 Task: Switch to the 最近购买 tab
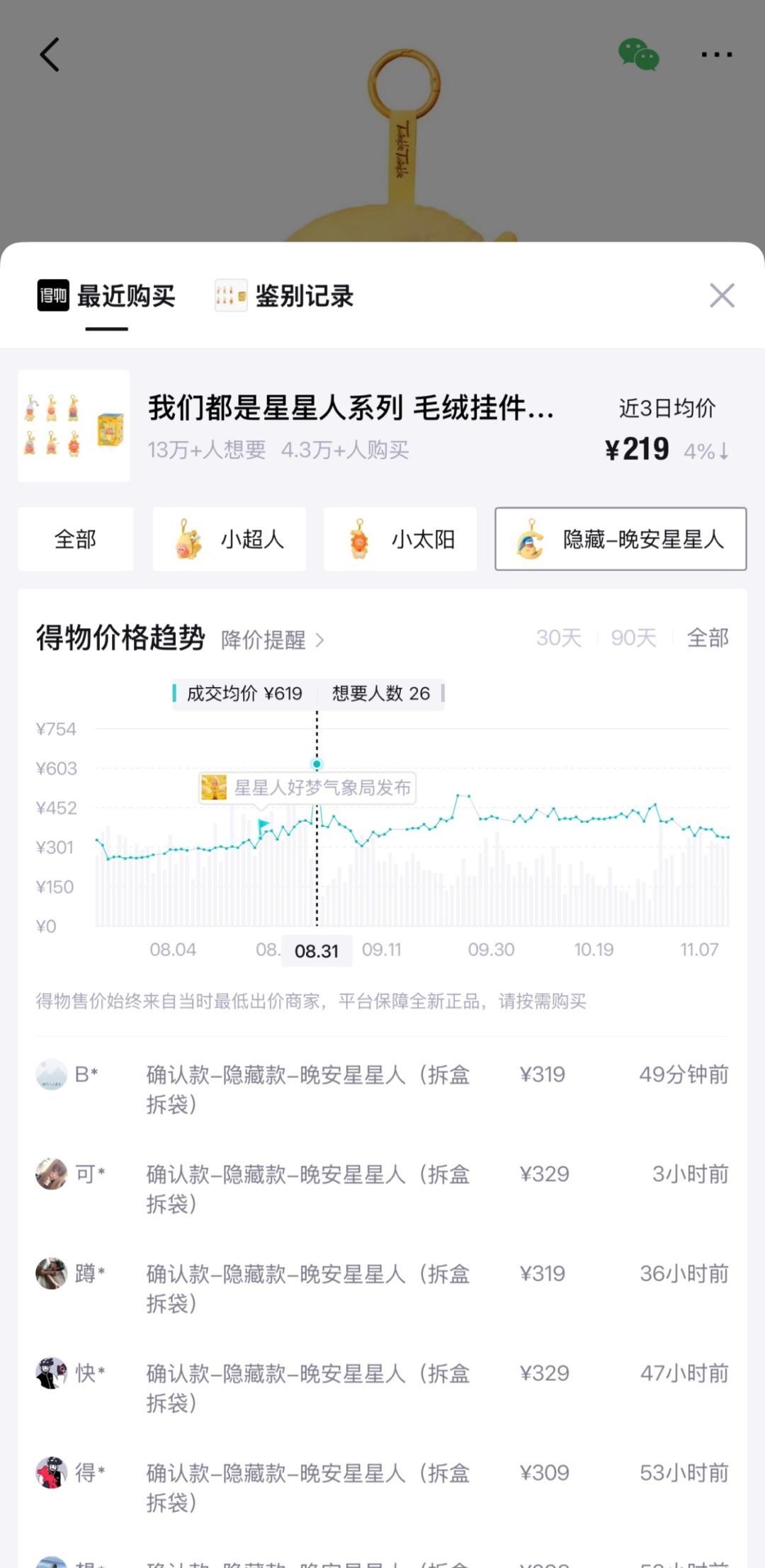coord(107,296)
